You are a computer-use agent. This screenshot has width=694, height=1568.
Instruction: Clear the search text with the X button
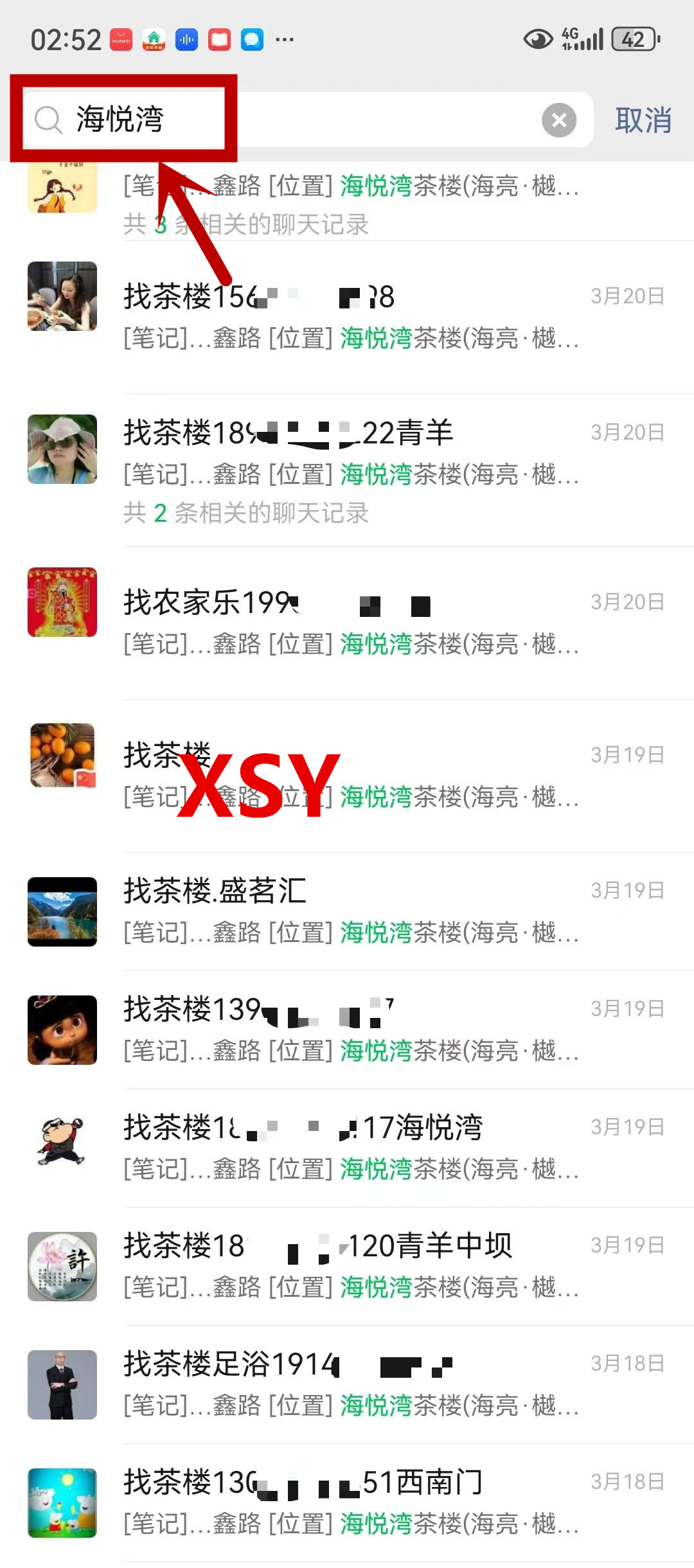(558, 120)
